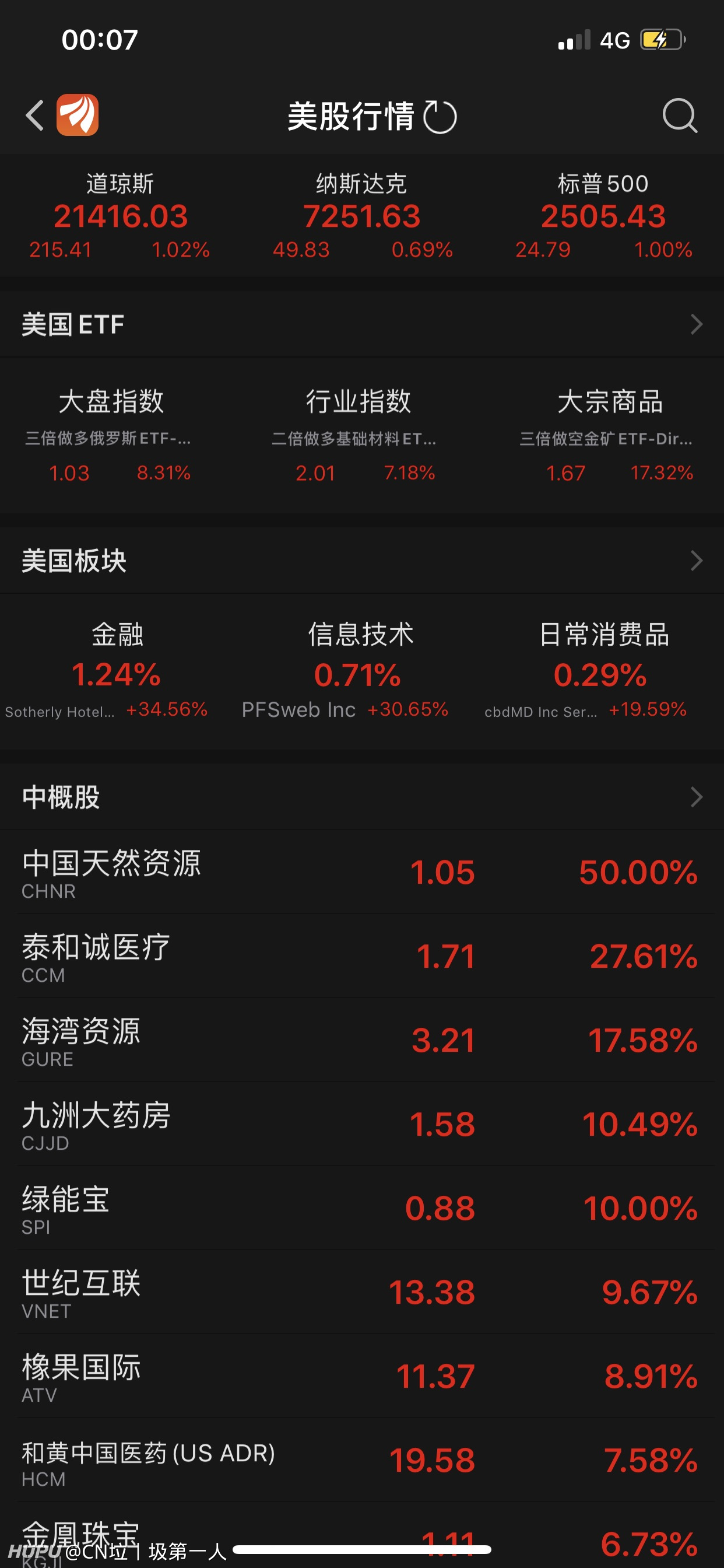Expand the 中概股 list

[362, 797]
